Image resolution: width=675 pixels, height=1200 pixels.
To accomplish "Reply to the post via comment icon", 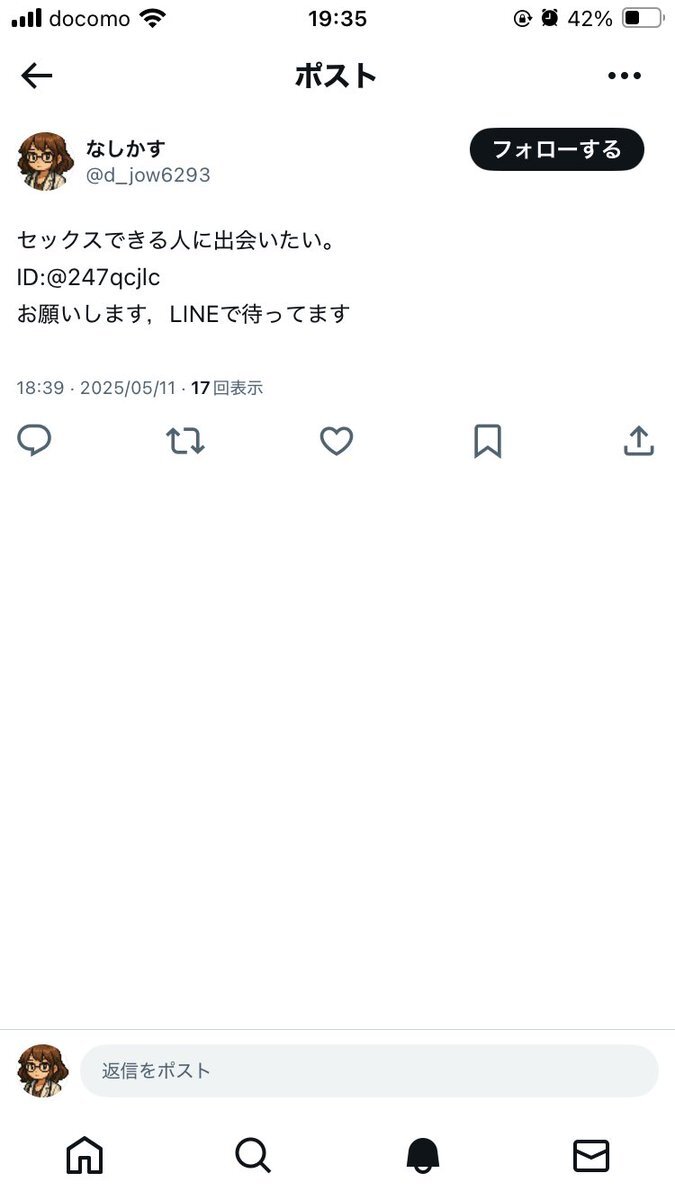I will pyautogui.click(x=35, y=441).
